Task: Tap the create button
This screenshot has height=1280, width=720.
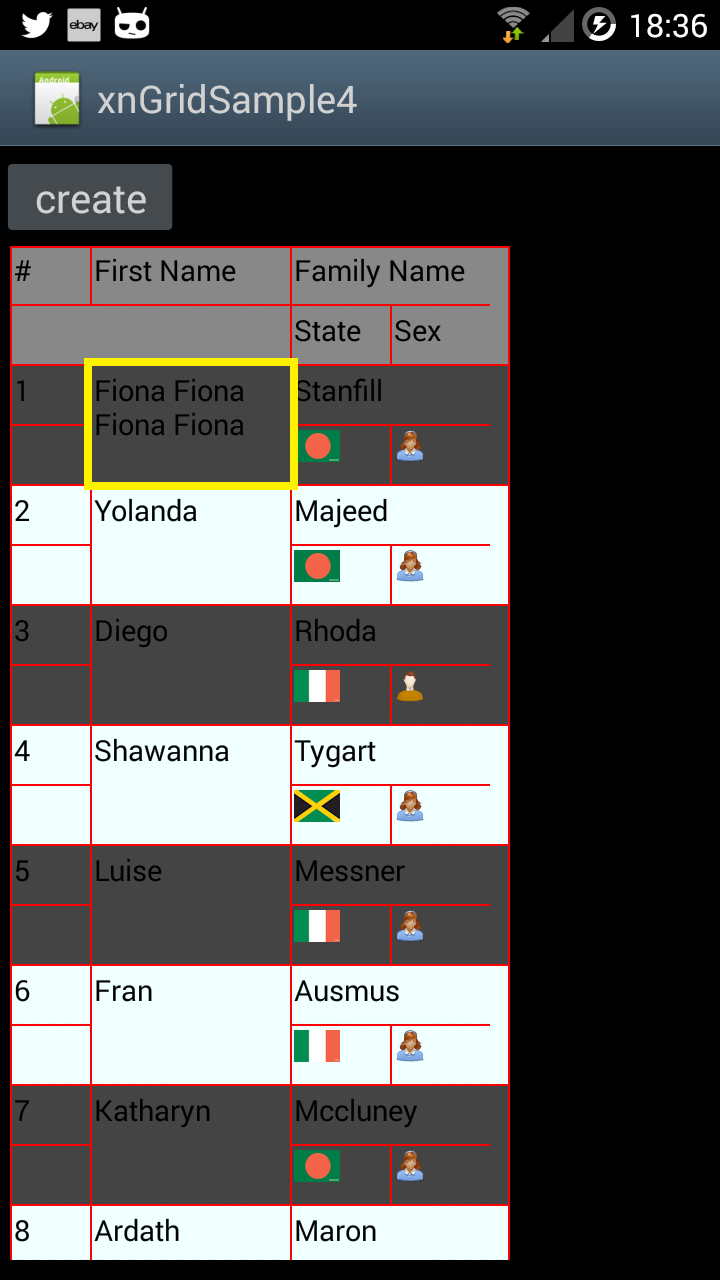Action: (x=90, y=198)
